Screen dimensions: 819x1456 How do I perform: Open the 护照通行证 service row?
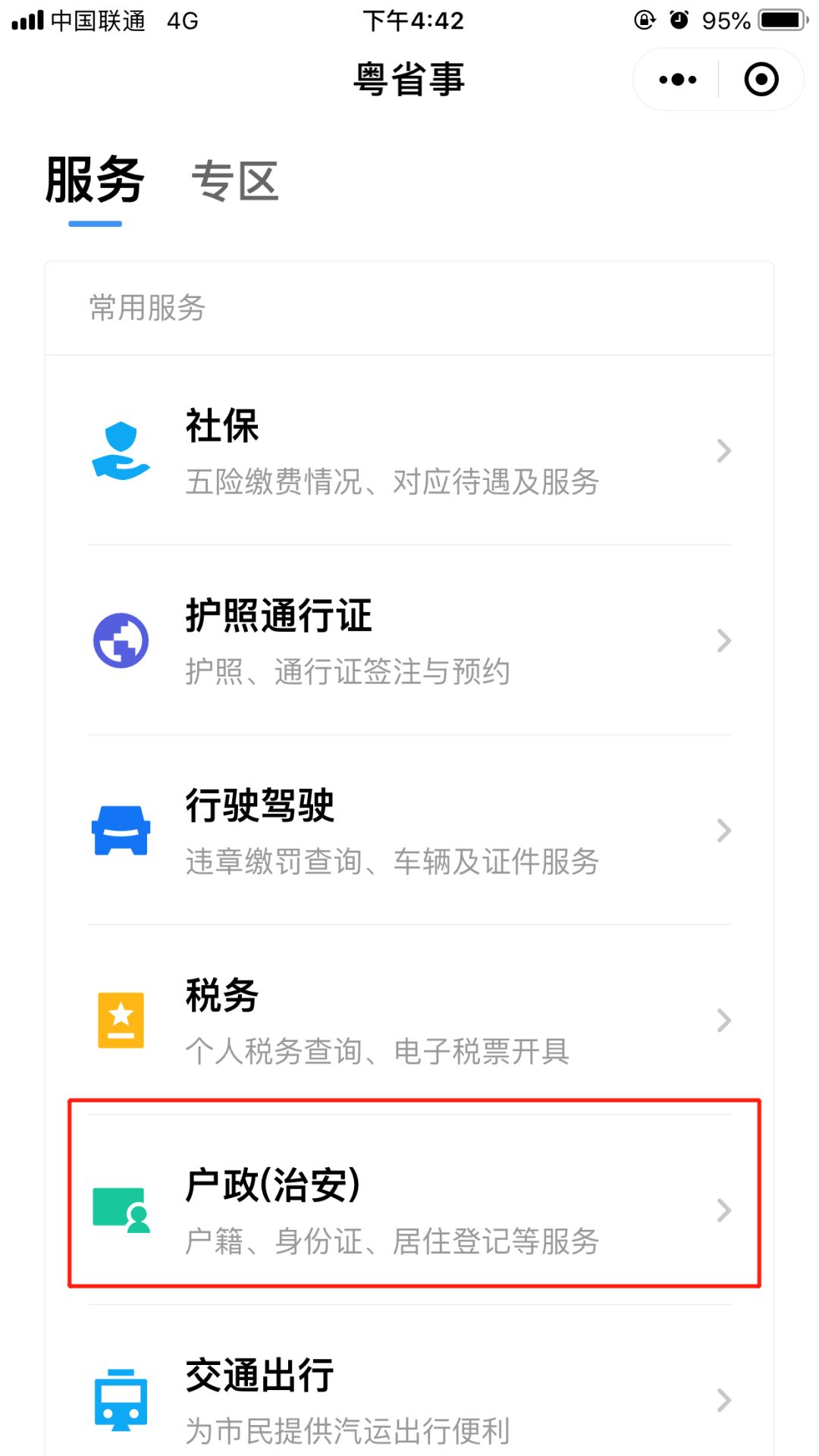(409, 641)
